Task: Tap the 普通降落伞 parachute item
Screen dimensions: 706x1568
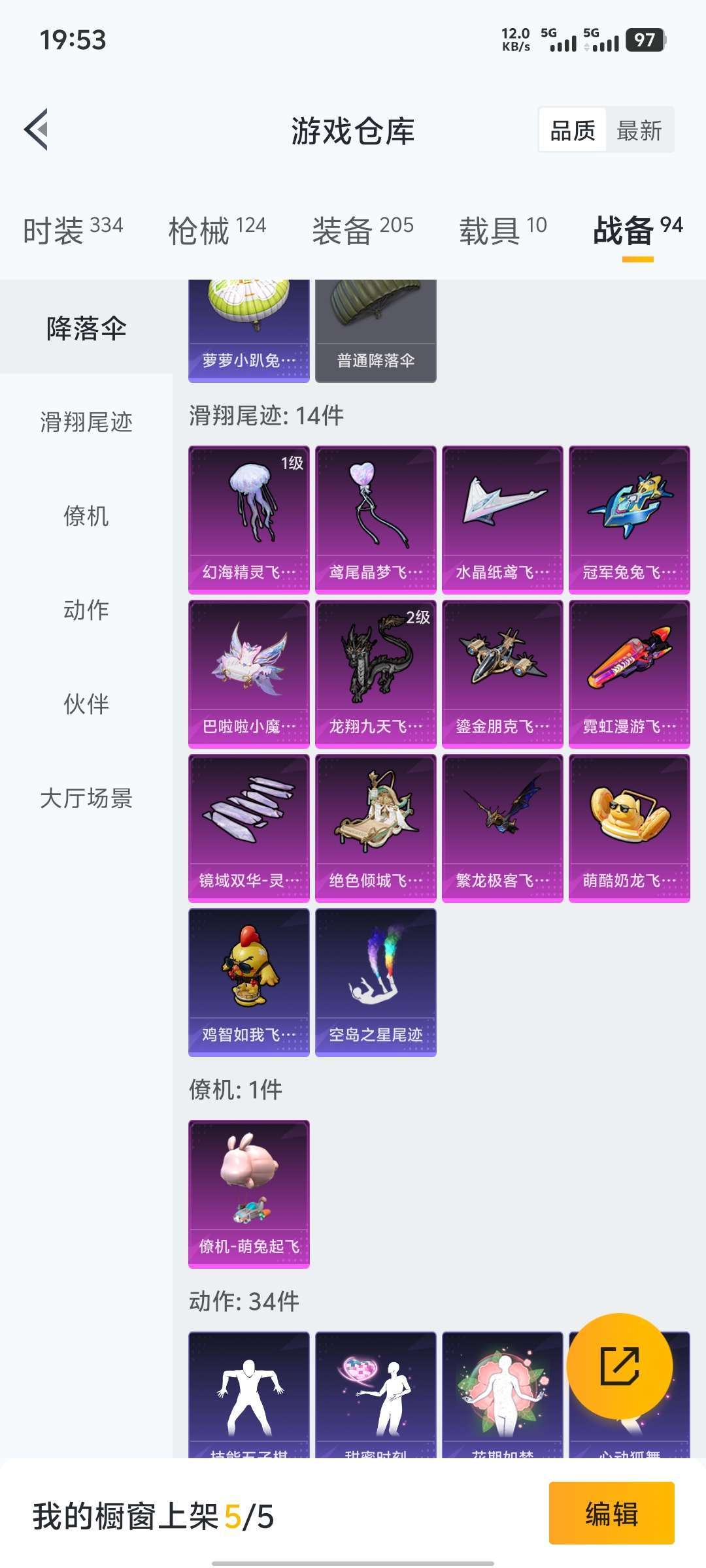Action: point(376,327)
